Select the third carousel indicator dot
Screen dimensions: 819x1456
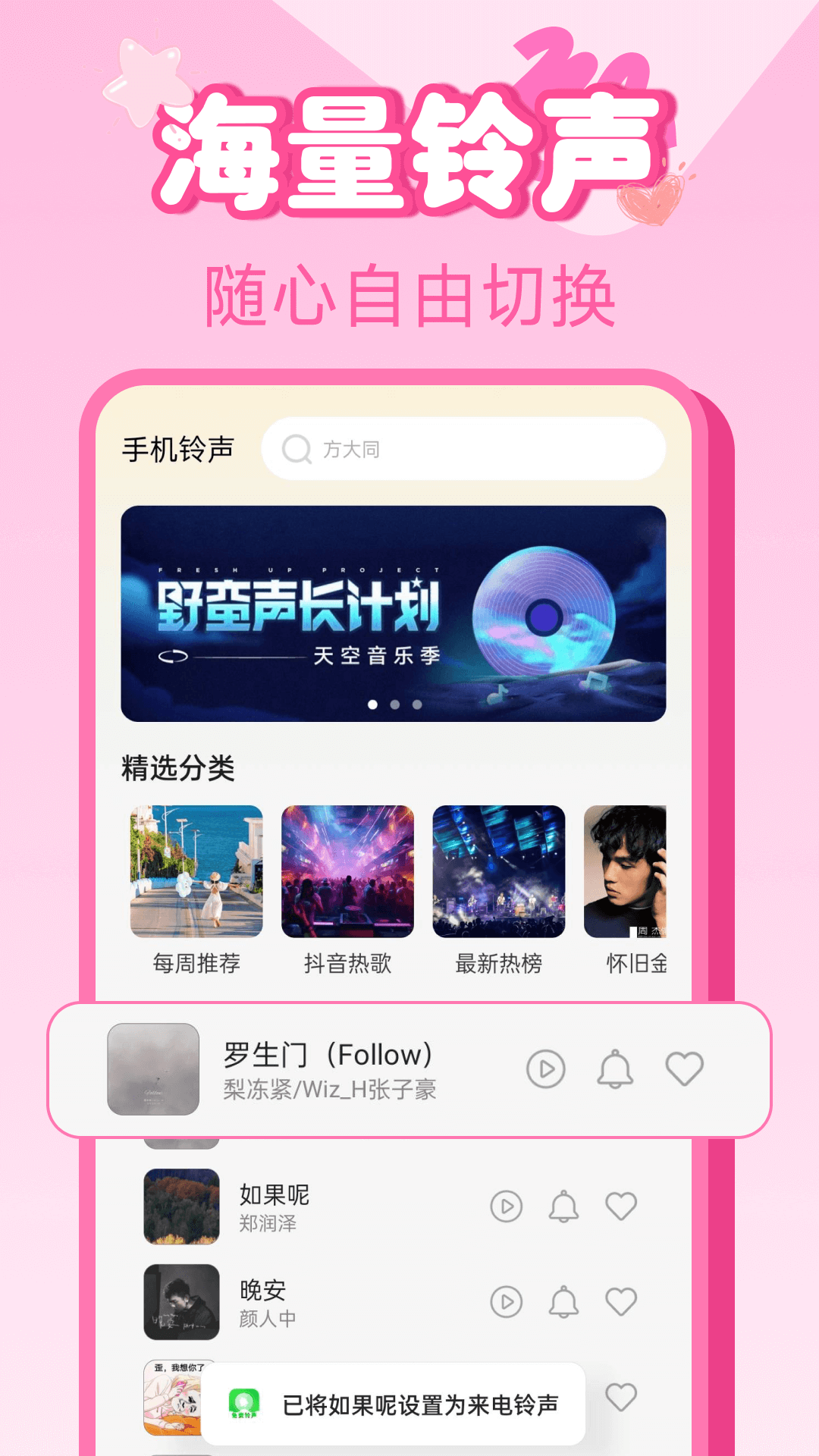pyautogui.click(x=416, y=705)
